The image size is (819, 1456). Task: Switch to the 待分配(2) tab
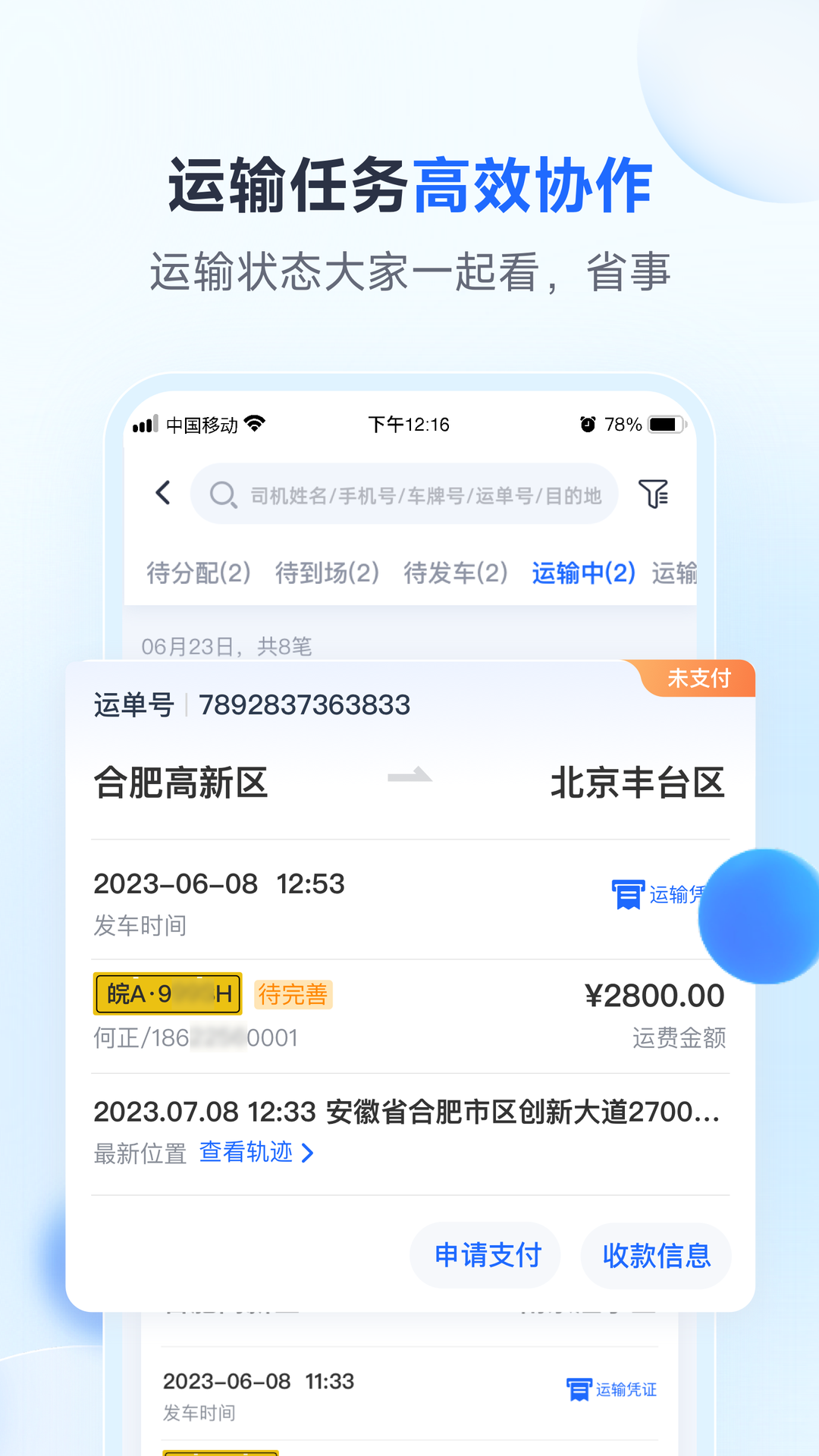click(199, 574)
